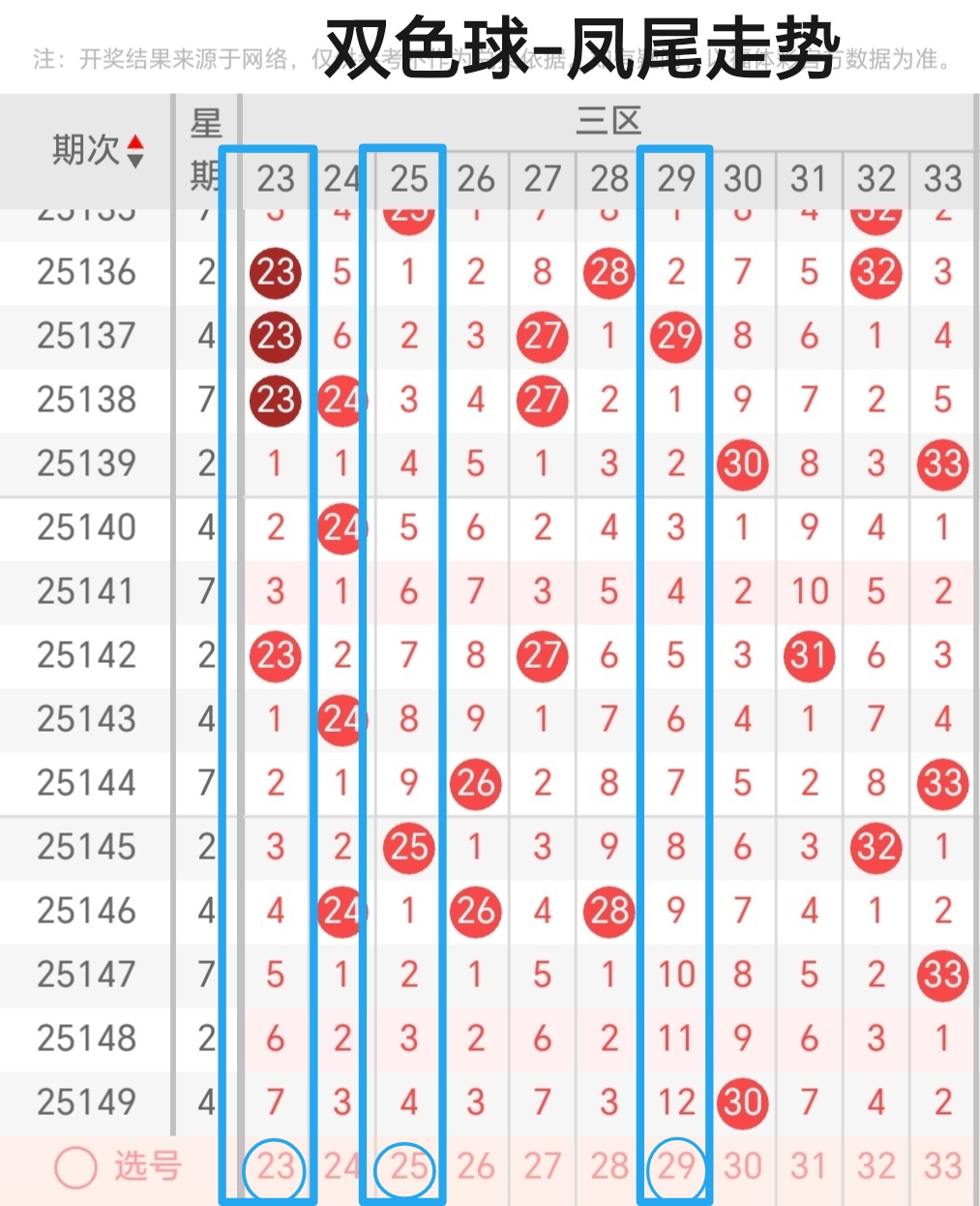980x1206 pixels.
Task: Click red ball 27 in row 25137
Action: coord(543,337)
